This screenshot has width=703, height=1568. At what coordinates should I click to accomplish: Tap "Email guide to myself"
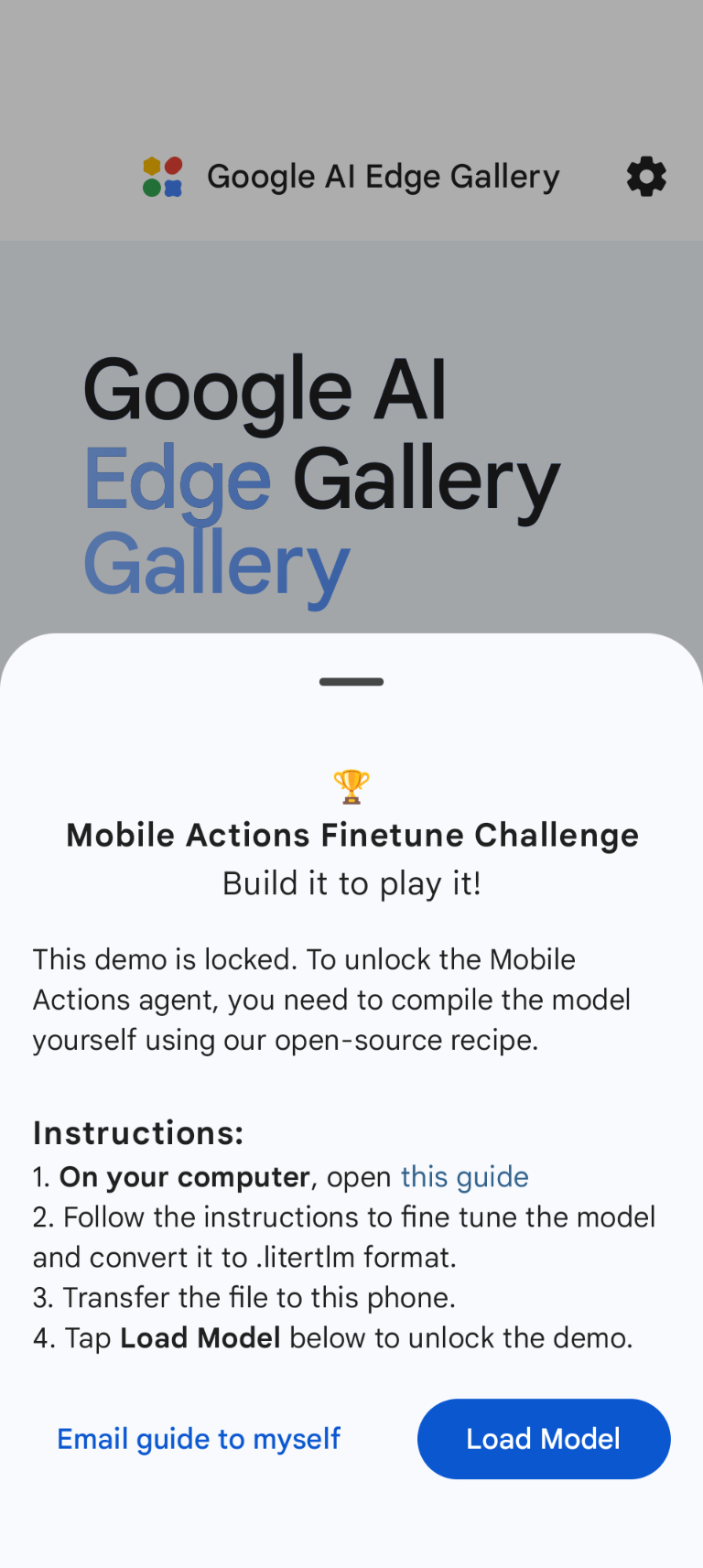click(x=198, y=1439)
